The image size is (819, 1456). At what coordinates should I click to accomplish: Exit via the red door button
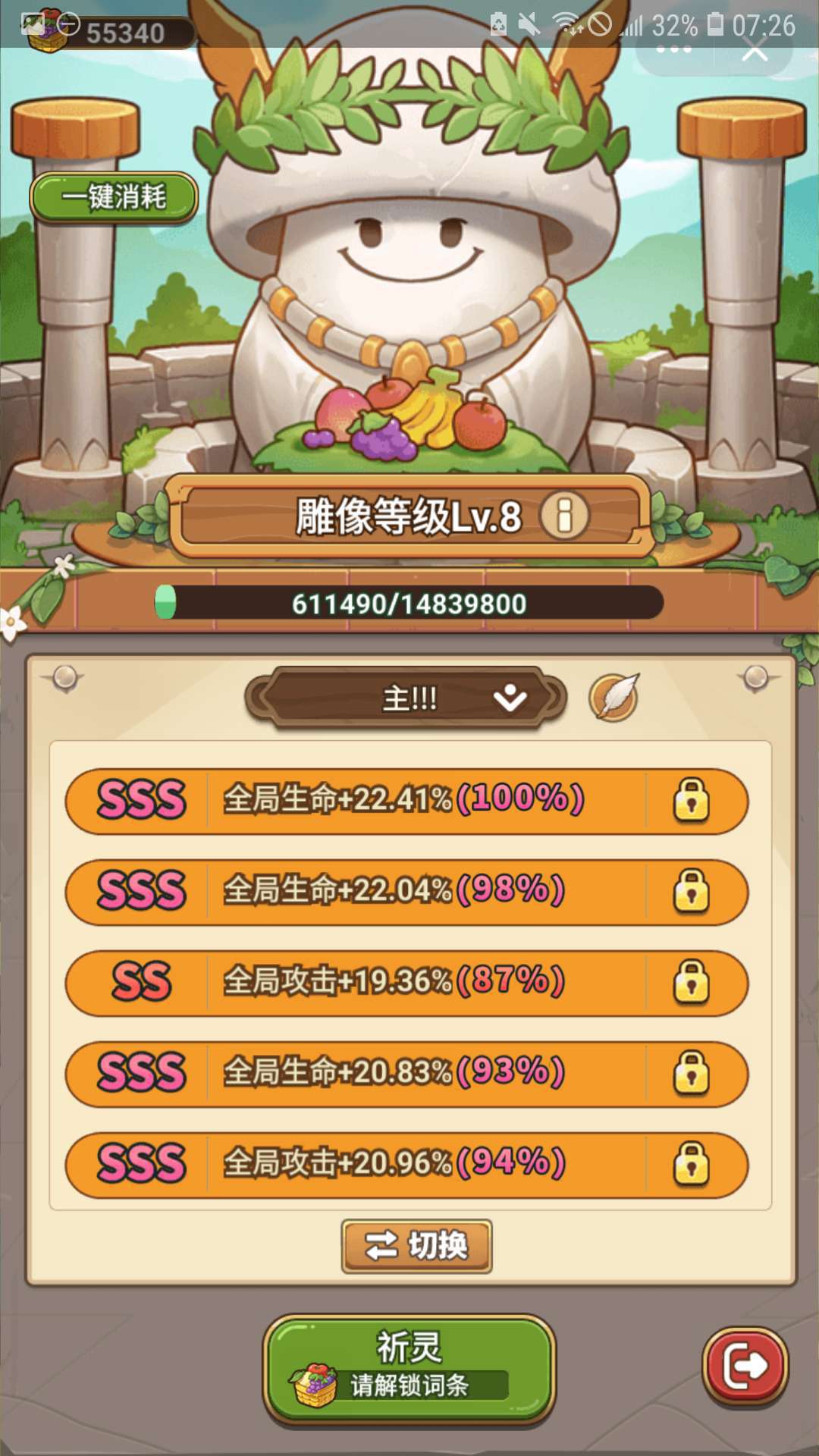point(745,1366)
